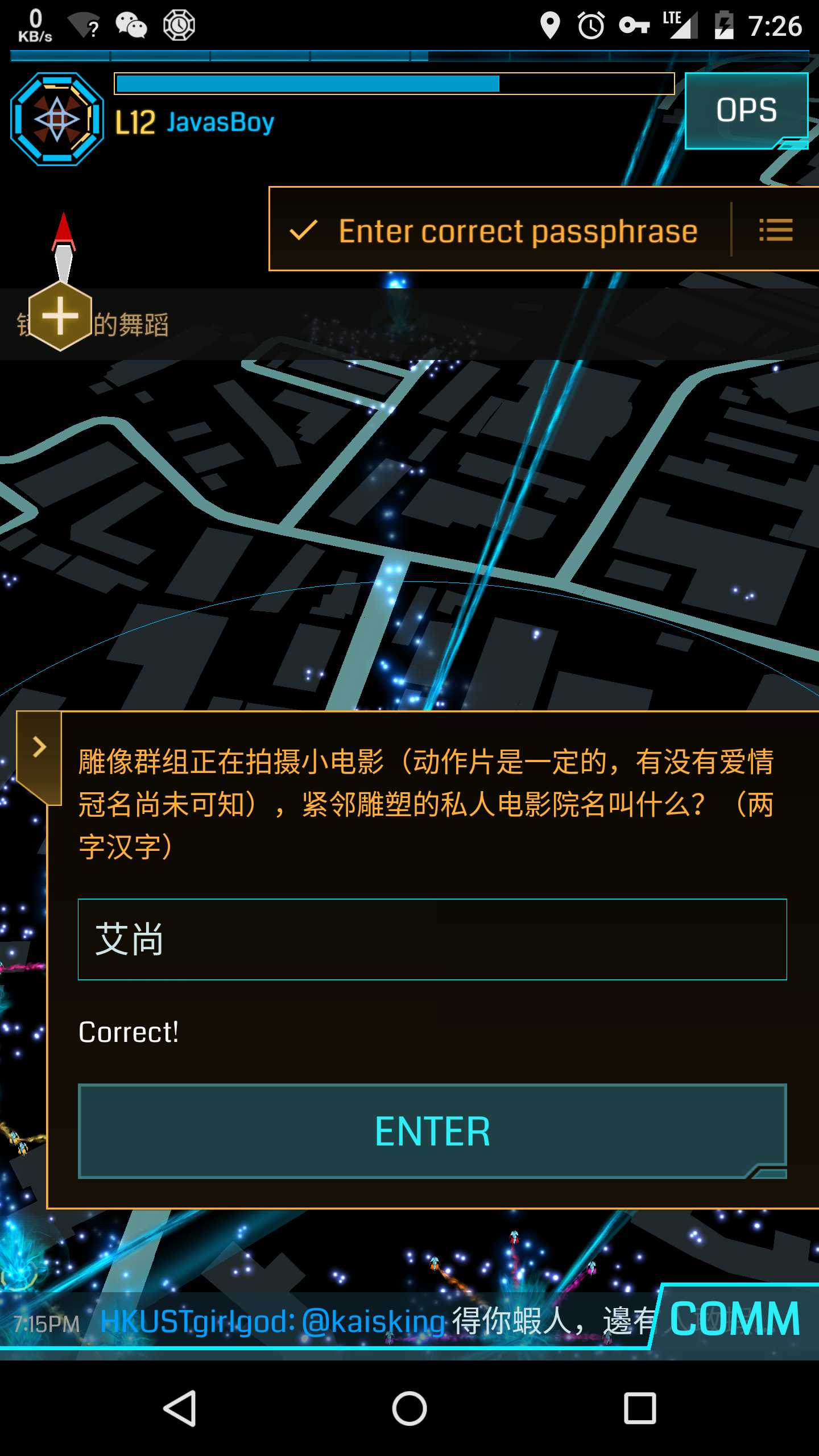
Task: Tap the gold plus hexagon marker
Action: (x=60, y=316)
